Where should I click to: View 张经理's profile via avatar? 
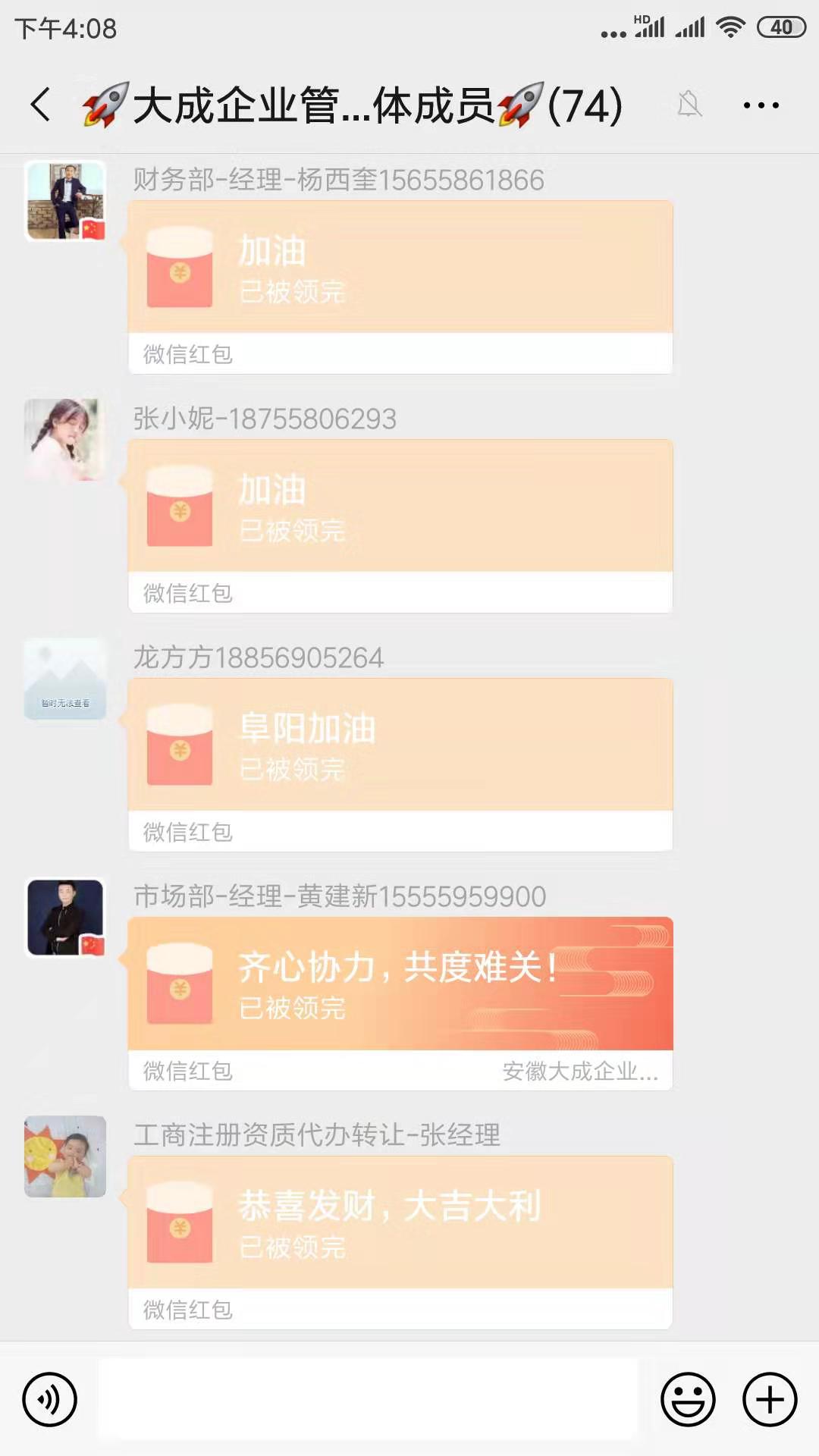pos(65,1156)
